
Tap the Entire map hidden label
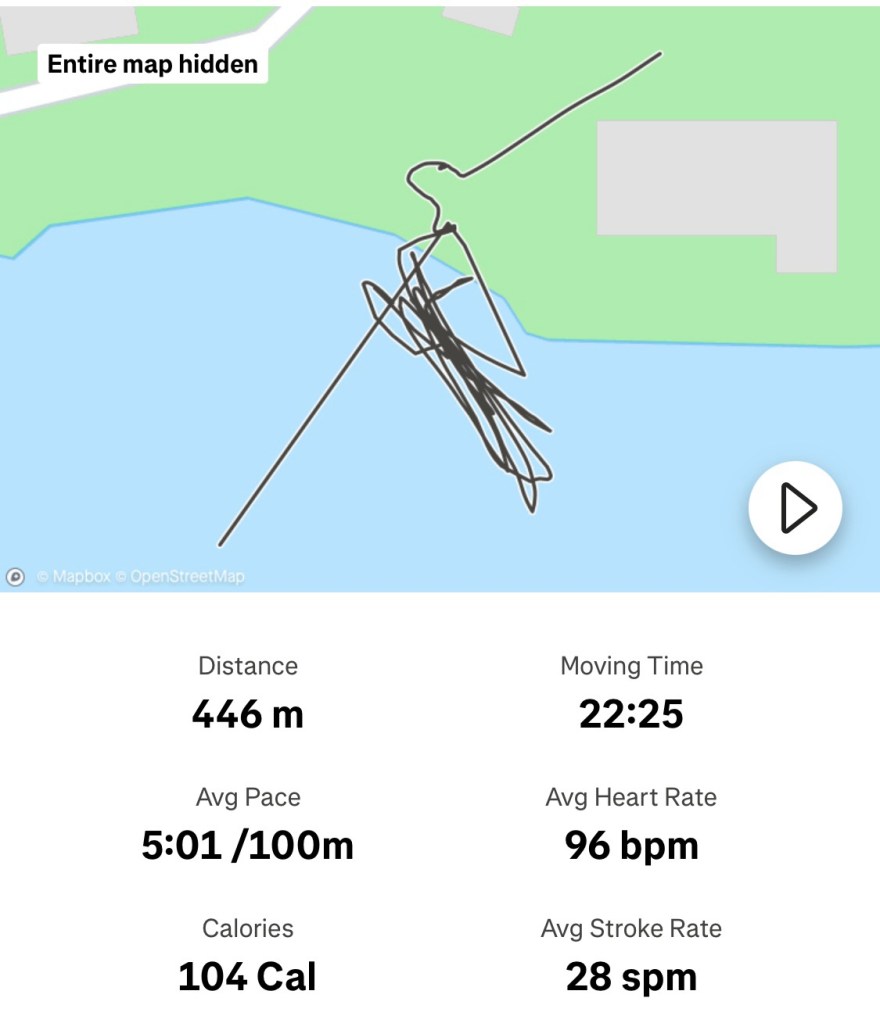[x=153, y=65]
